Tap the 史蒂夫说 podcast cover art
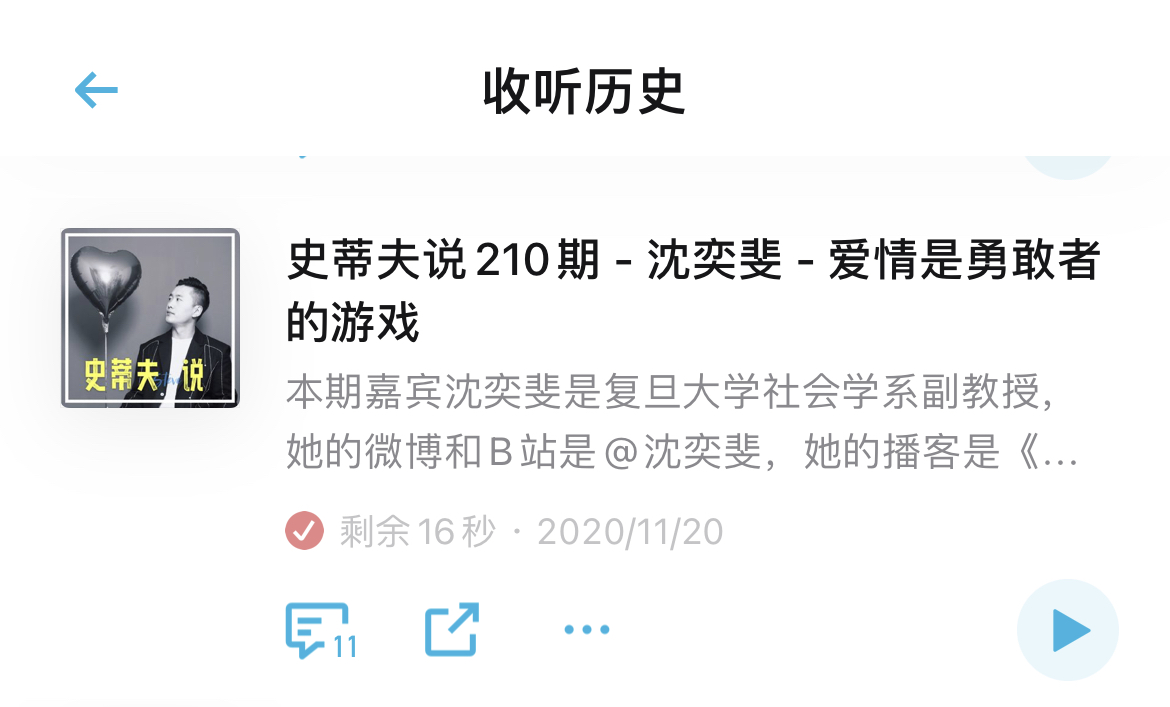Image resolution: width=1170 pixels, height=707 pixels. [150, 318]
